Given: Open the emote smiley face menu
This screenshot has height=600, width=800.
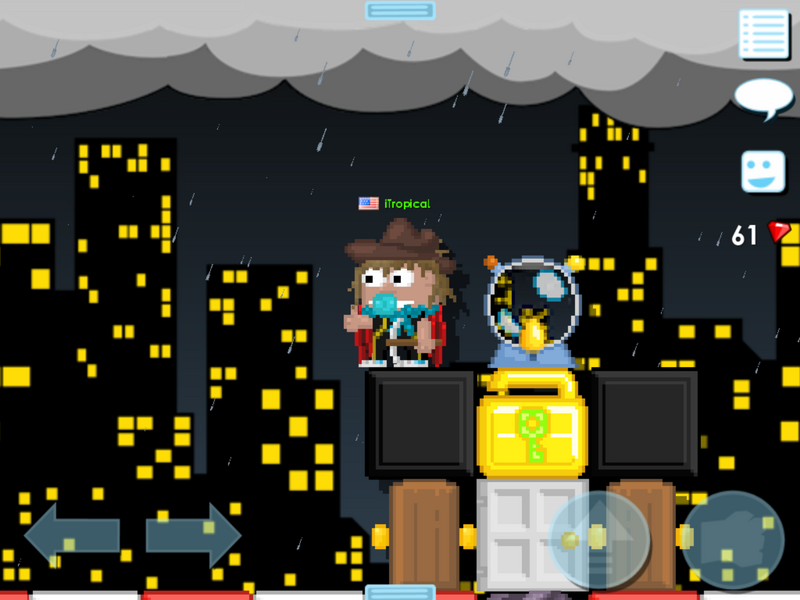Looking at the screenshot, I should (x=763, y=171).
